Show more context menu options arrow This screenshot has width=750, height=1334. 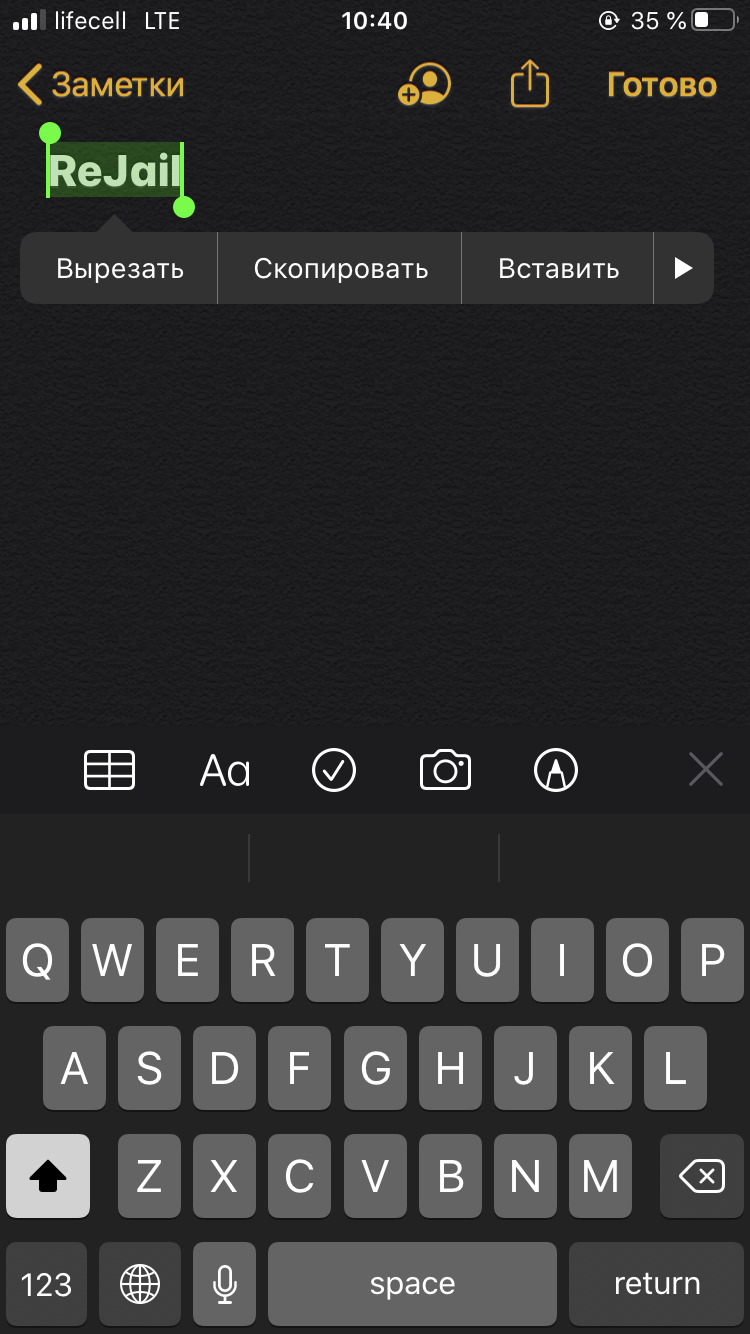[x=684, y=268]
